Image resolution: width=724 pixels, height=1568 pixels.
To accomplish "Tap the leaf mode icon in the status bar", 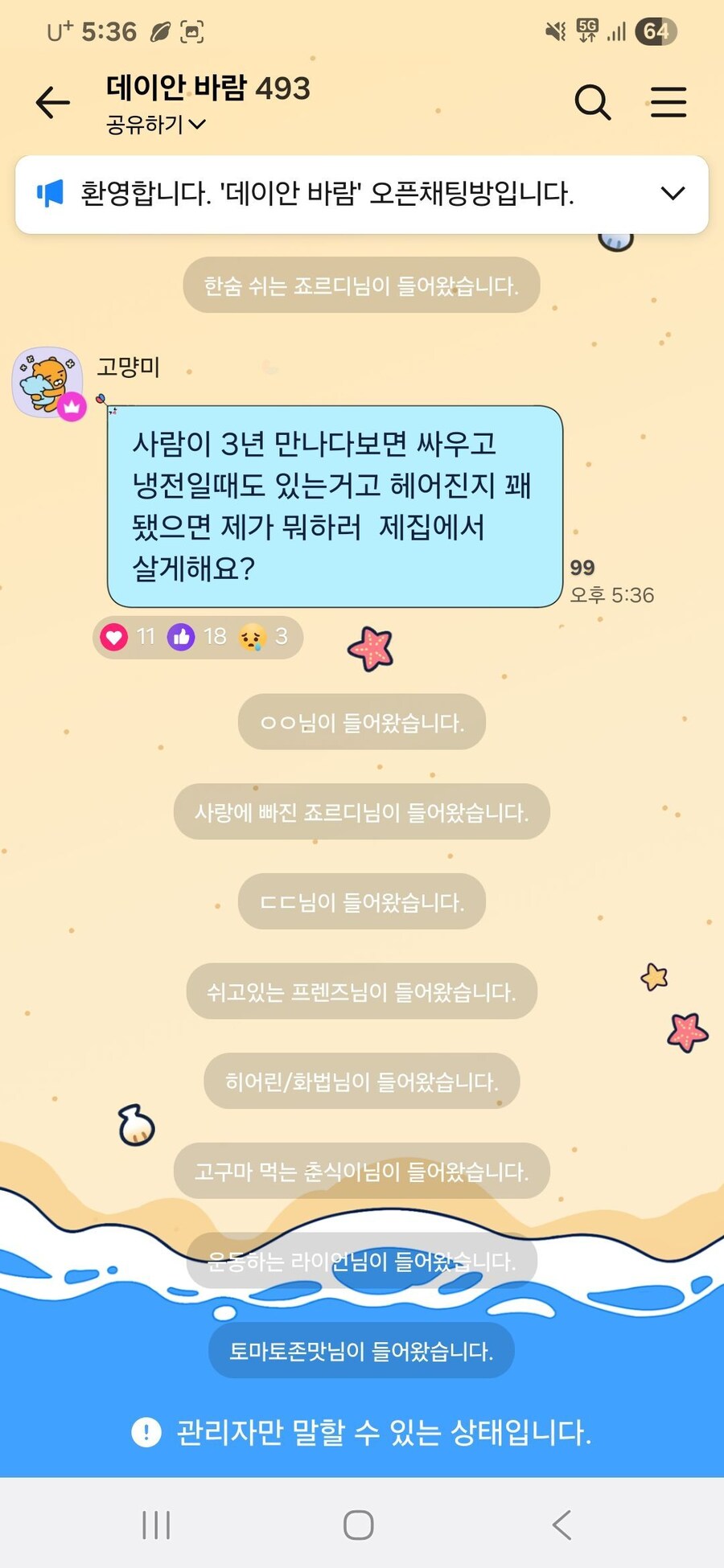I will tap(158, 31).
